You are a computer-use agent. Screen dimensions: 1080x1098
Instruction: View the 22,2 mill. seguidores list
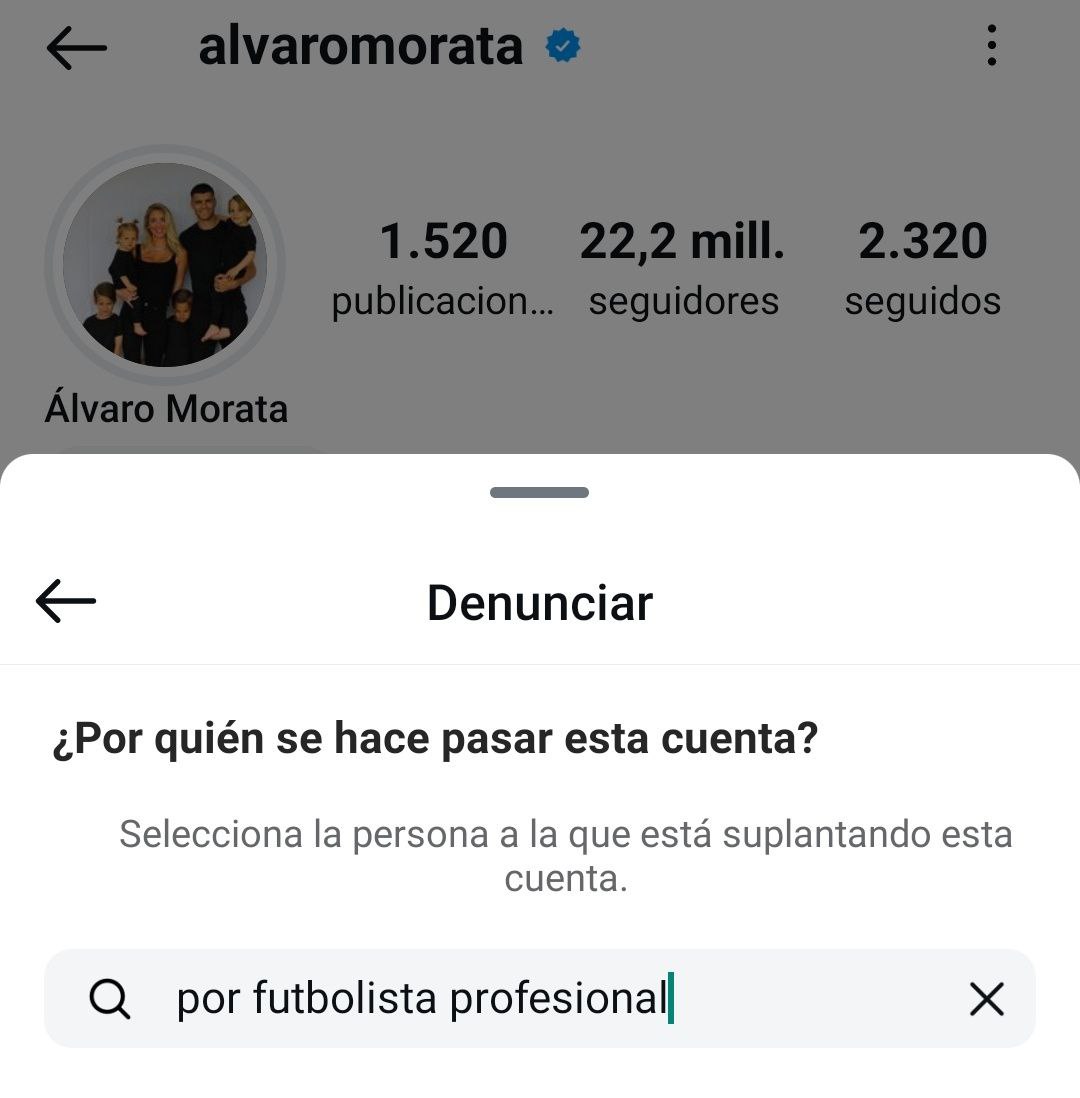click(683, 268)
